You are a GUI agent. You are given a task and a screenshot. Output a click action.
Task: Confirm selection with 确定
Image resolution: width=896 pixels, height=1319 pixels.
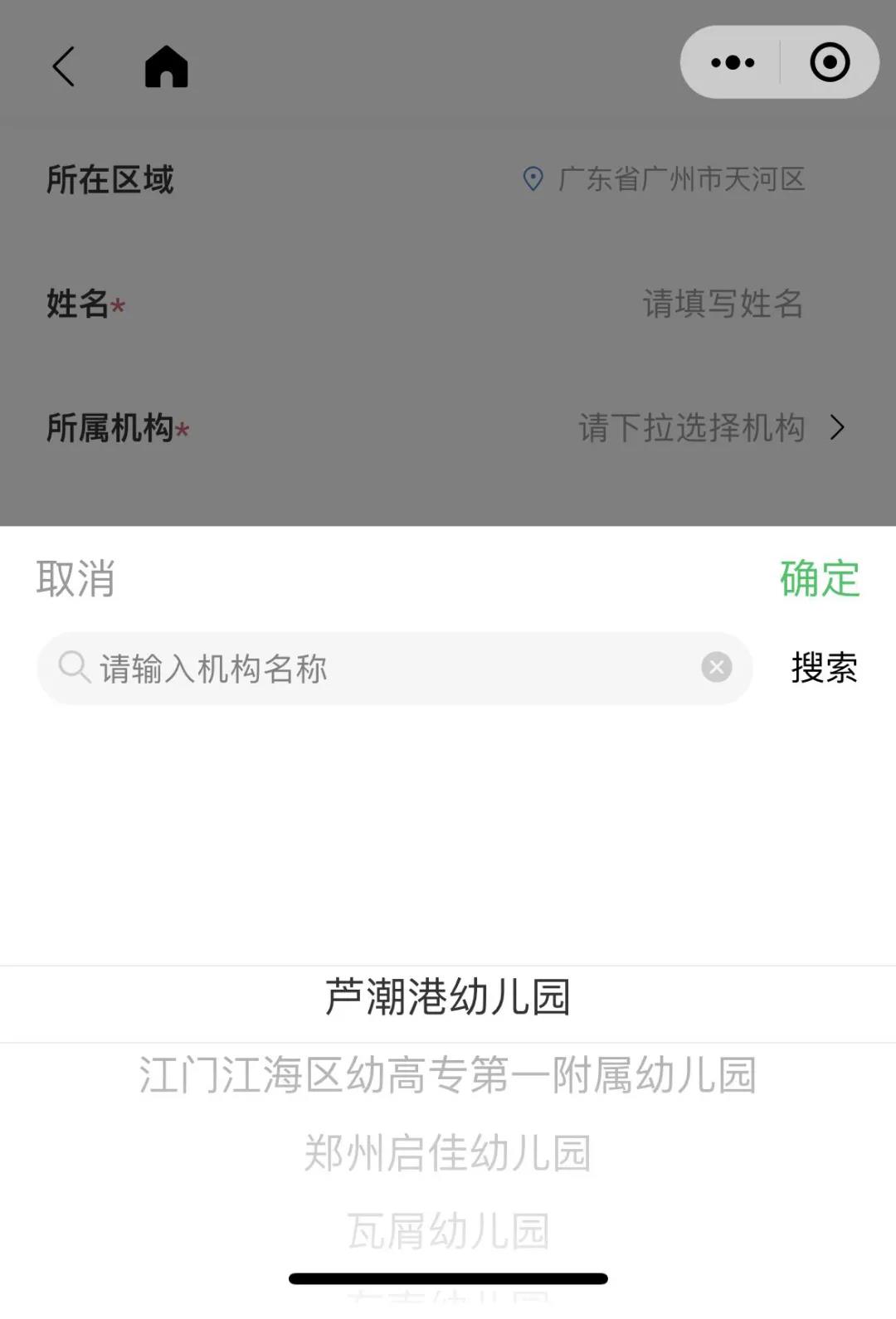[819, 578]
